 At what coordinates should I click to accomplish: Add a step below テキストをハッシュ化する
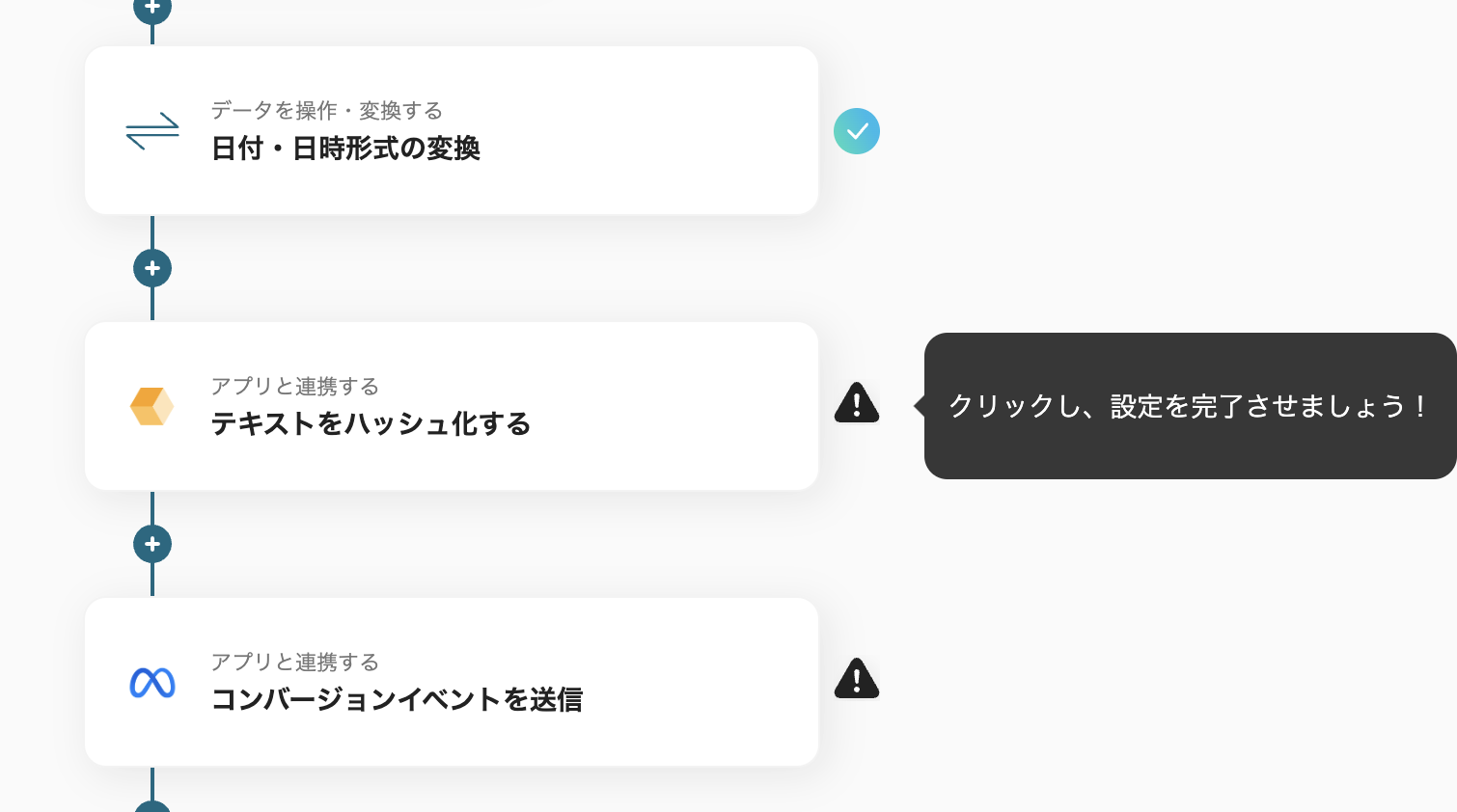click(152, 544)
